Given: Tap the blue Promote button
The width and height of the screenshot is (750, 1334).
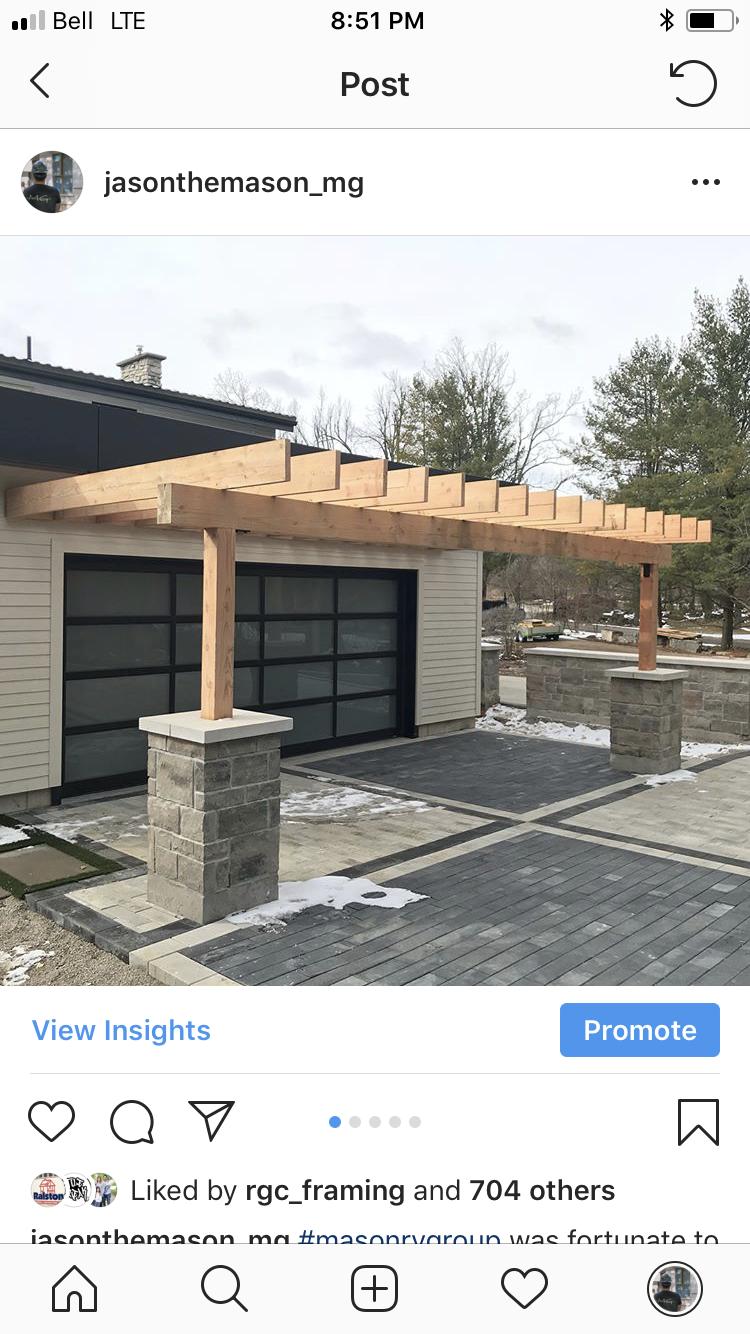Looking at the screenshot, I should click(639, 1030).
